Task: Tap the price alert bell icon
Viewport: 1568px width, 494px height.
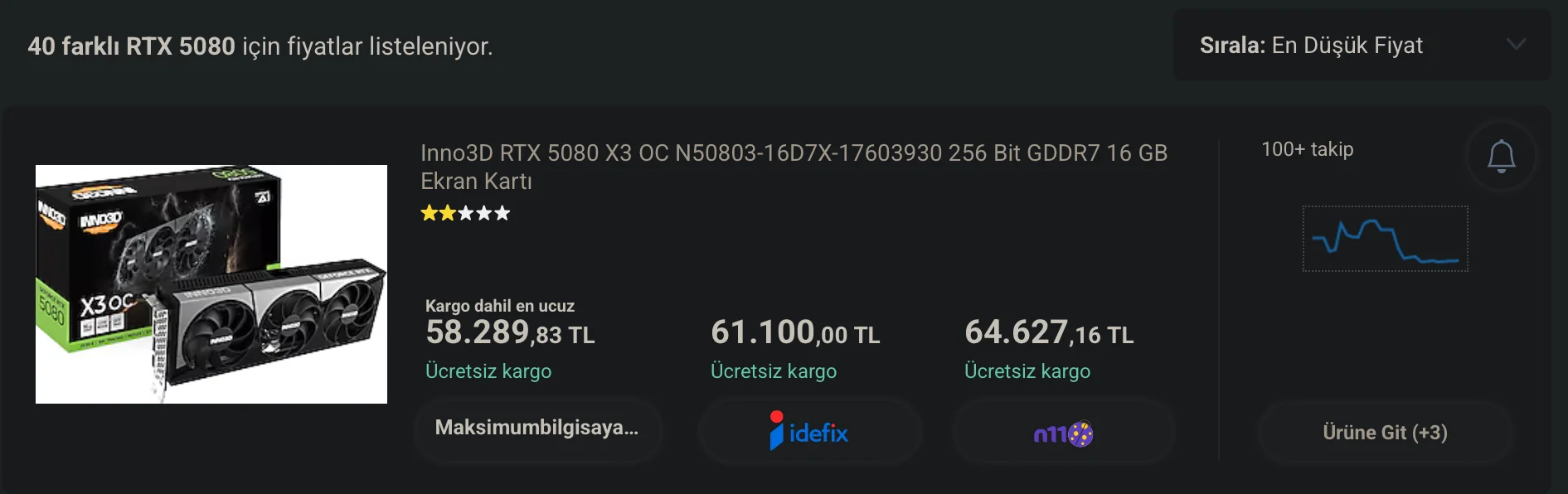Action: coord(1501,156)
